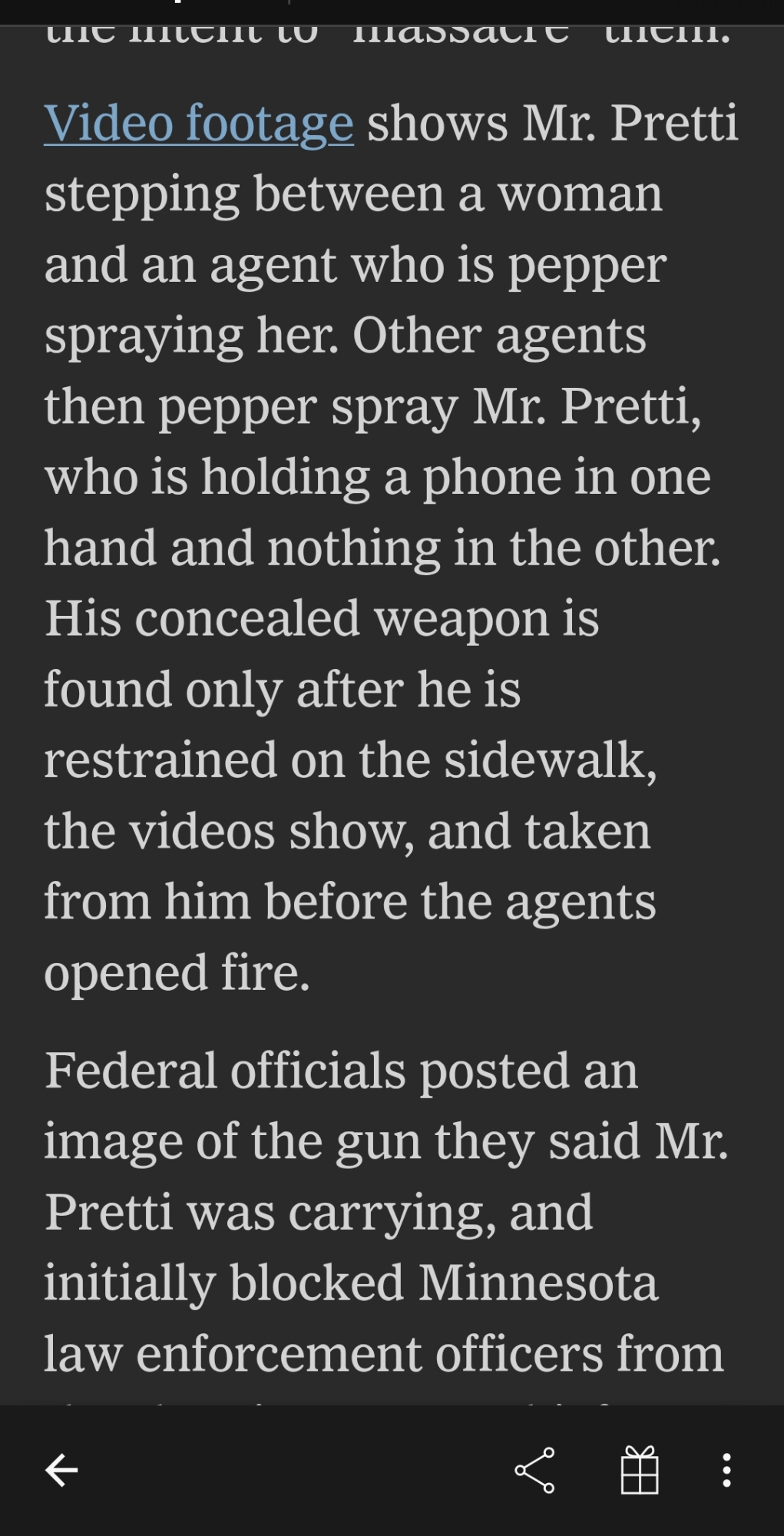Open the Video footage link
784x1536 pixels.
(198, 123)
